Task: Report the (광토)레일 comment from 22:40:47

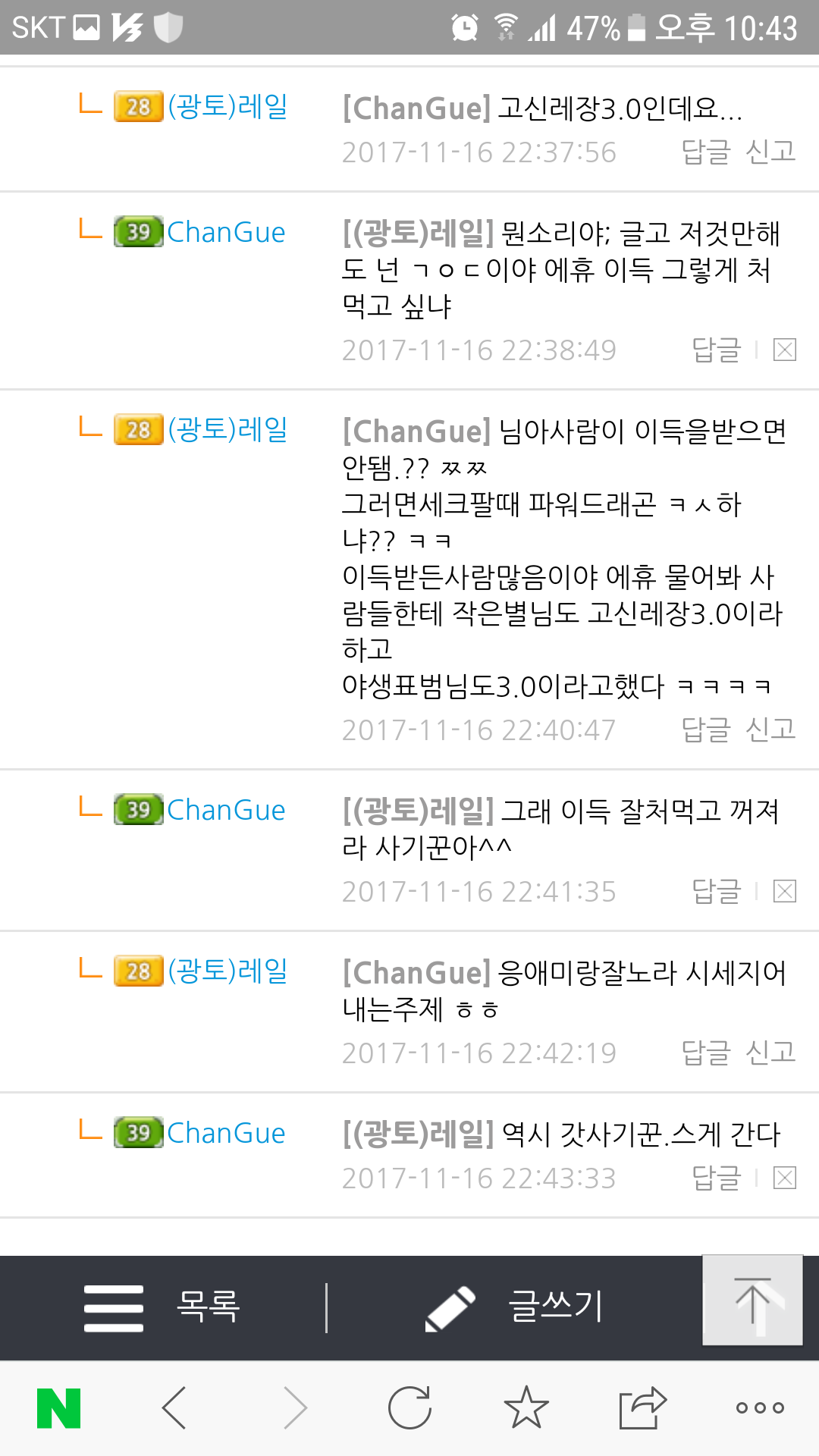Action: click(x=770, y=730)
